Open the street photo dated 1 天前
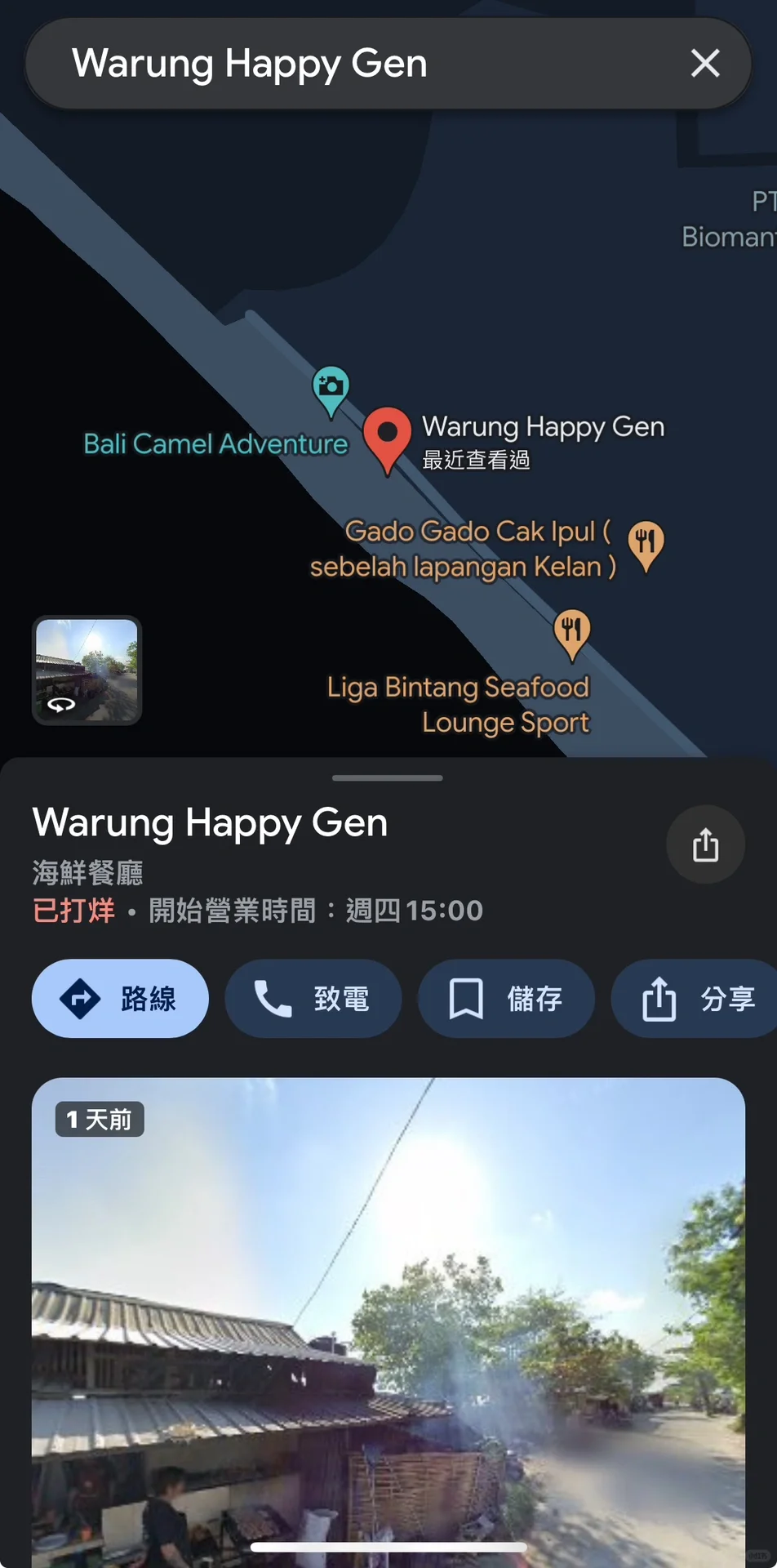Viewport: 777px width, 1568px height. (388, 1323)
